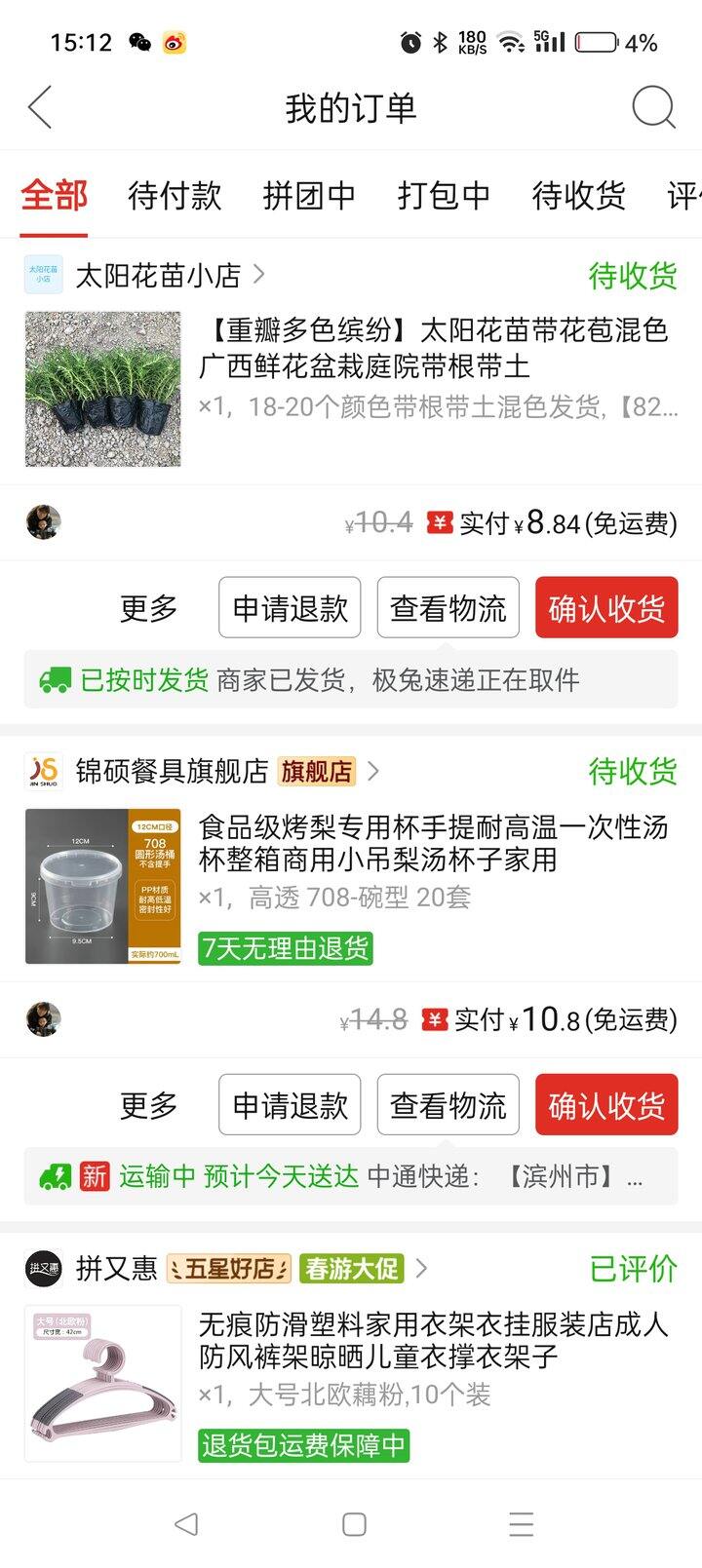The image size is (702, 1568).
Task: Tap 更多 on the 太阳花苗 order
Action: tap(148, 608)
